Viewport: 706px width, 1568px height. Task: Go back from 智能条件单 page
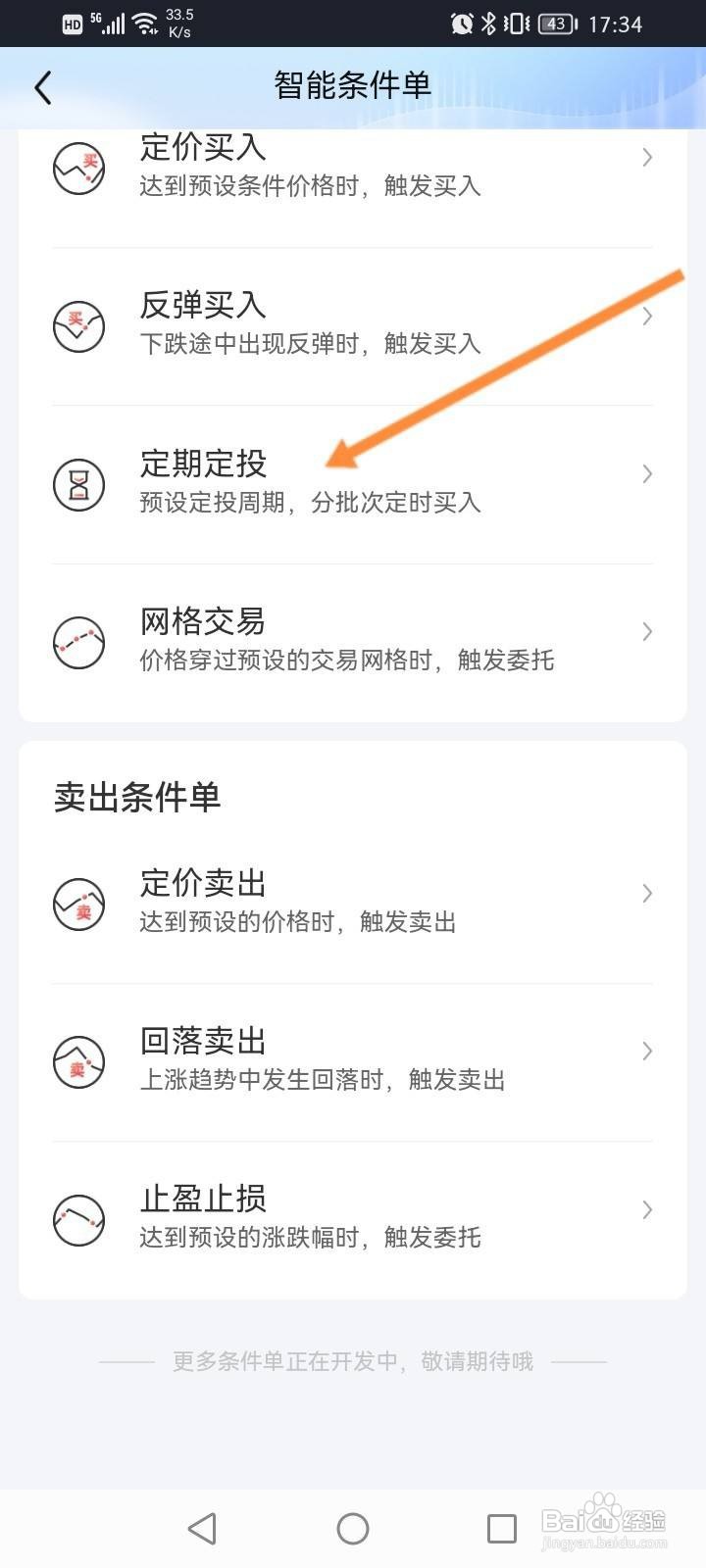point(42,87)
